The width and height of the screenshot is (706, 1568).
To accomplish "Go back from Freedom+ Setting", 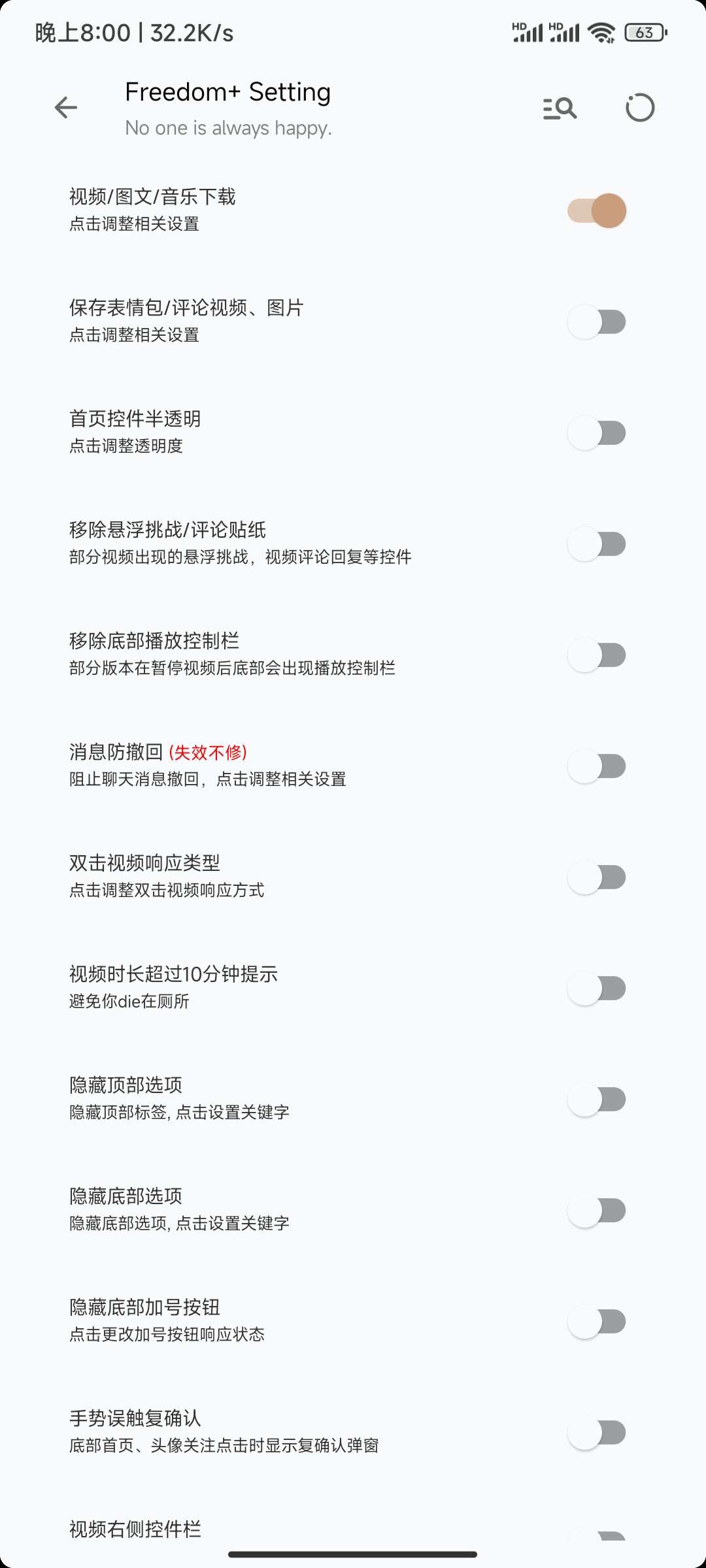I will 66,108.
